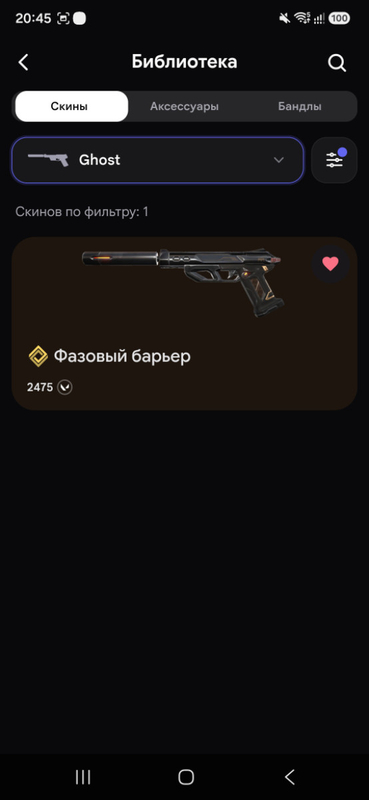Go back using the top-left arrow
The width and height of the screenshot is (369, 800).
click(x=23, y=63)
